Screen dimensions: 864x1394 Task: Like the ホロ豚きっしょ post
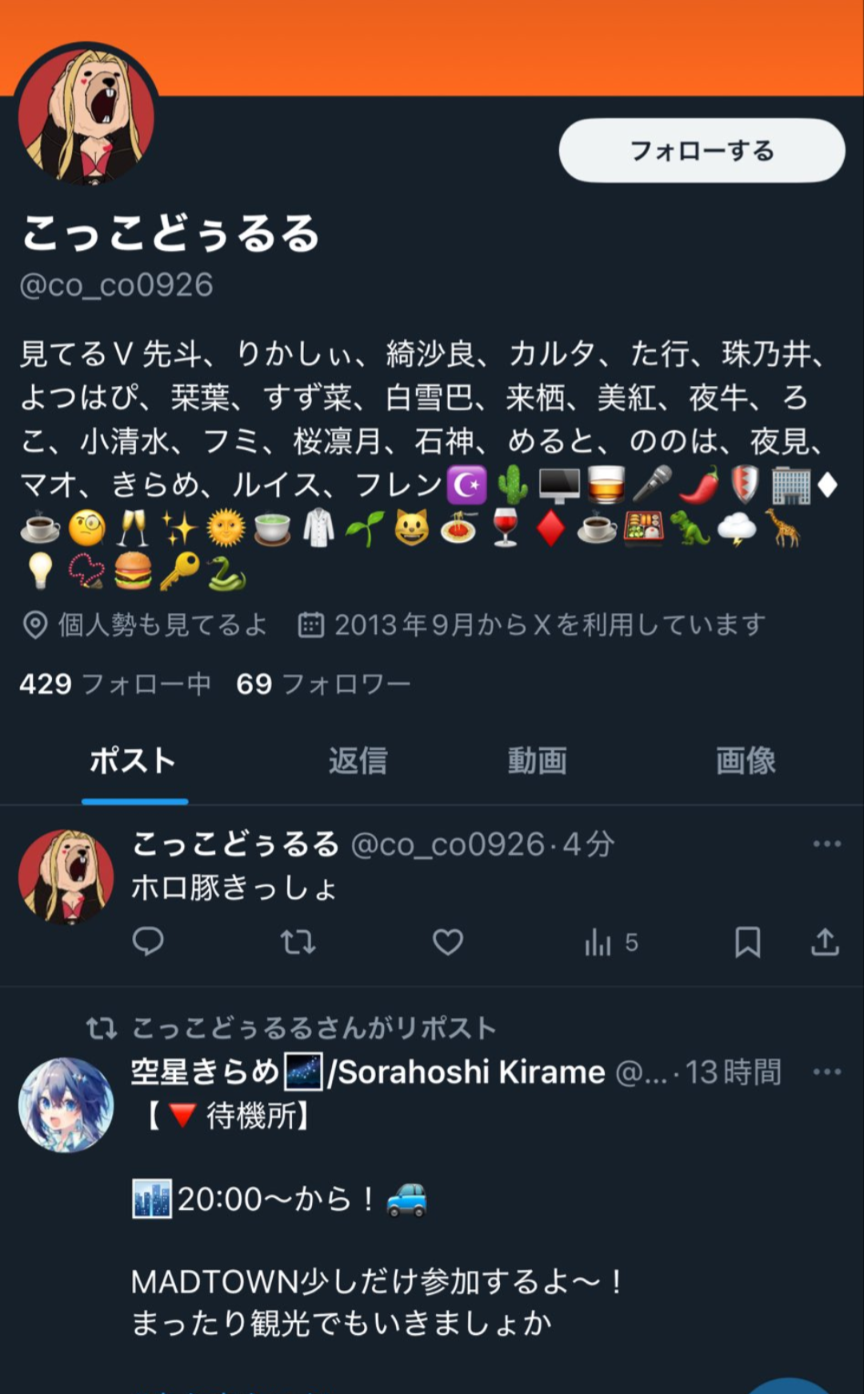447,942
